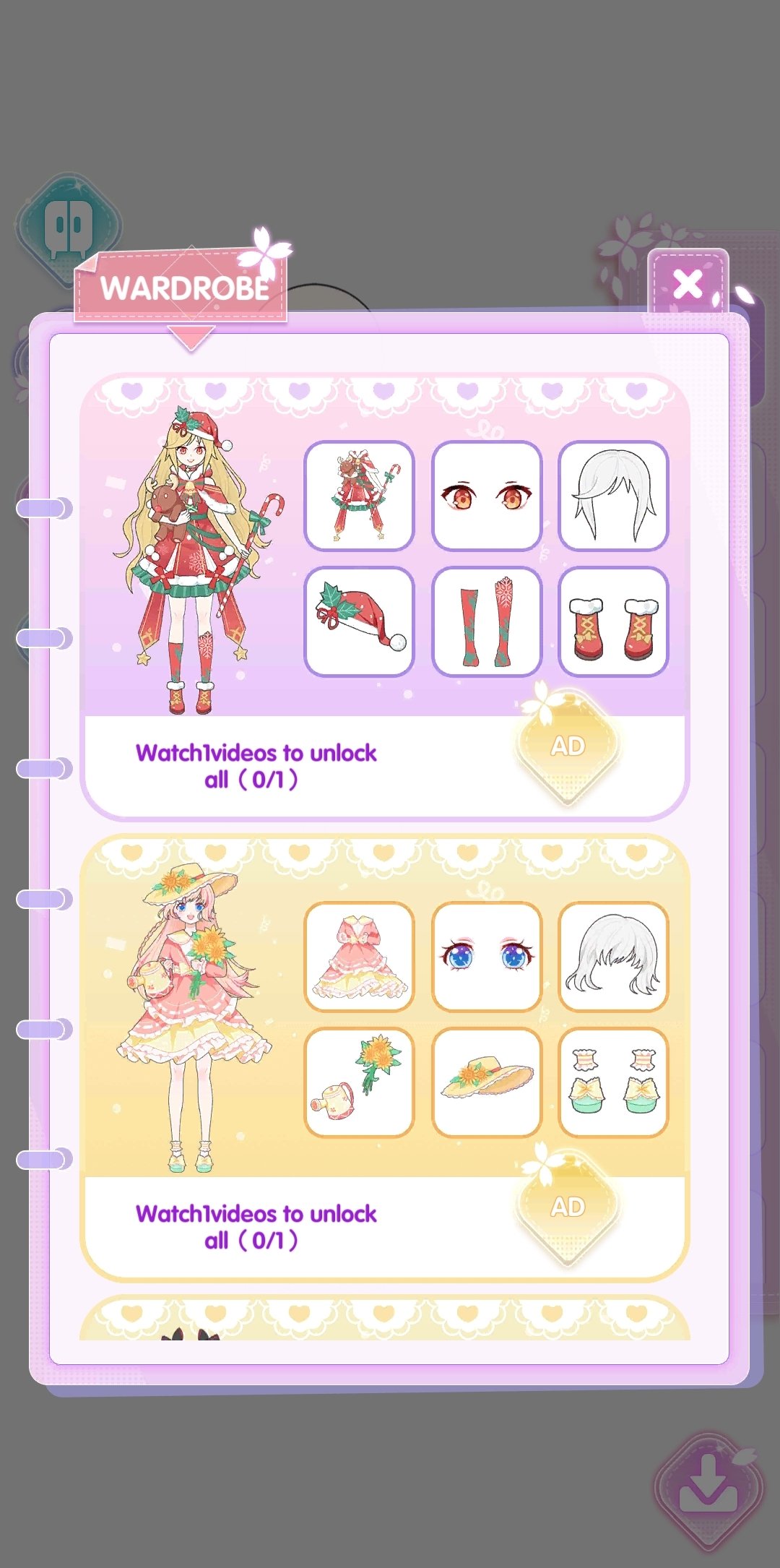Watch ad to unlock Christmas outfit set
The image size is (780, 1568).
pos(568,747)
